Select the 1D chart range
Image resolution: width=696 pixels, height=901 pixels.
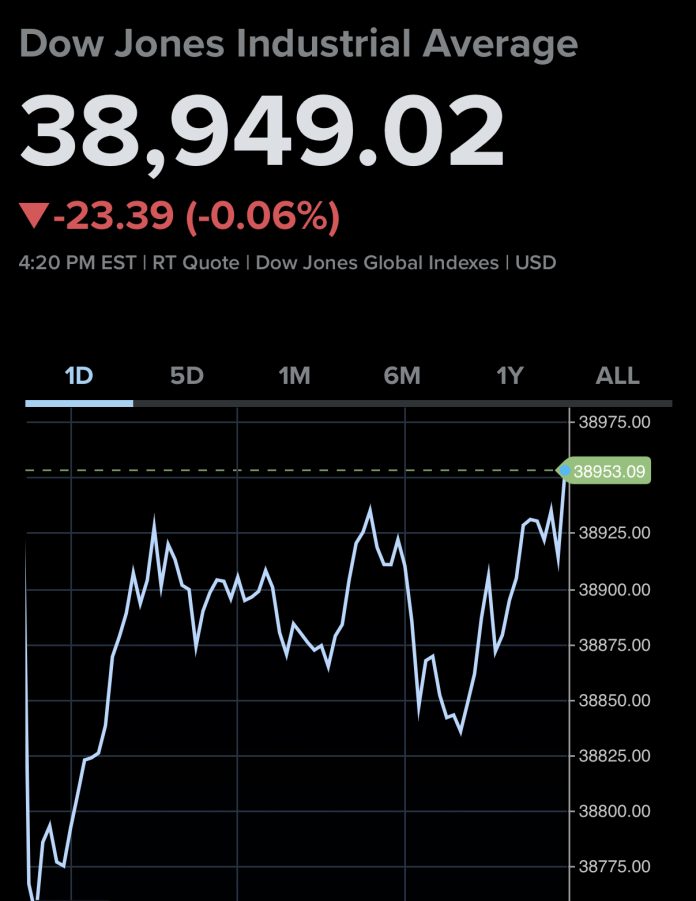click(79, 377)
